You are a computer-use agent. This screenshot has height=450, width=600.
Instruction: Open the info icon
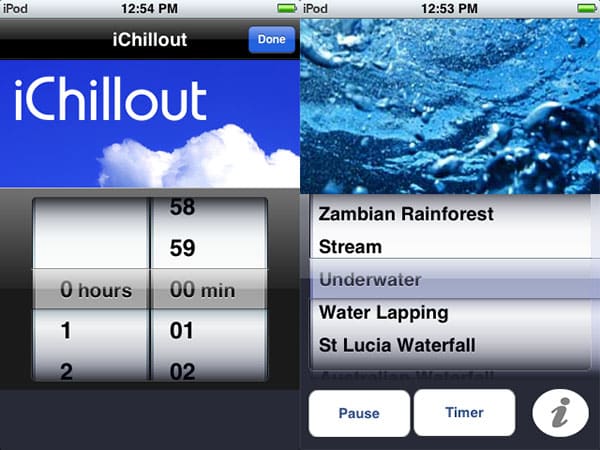click(x=560, y=412)
